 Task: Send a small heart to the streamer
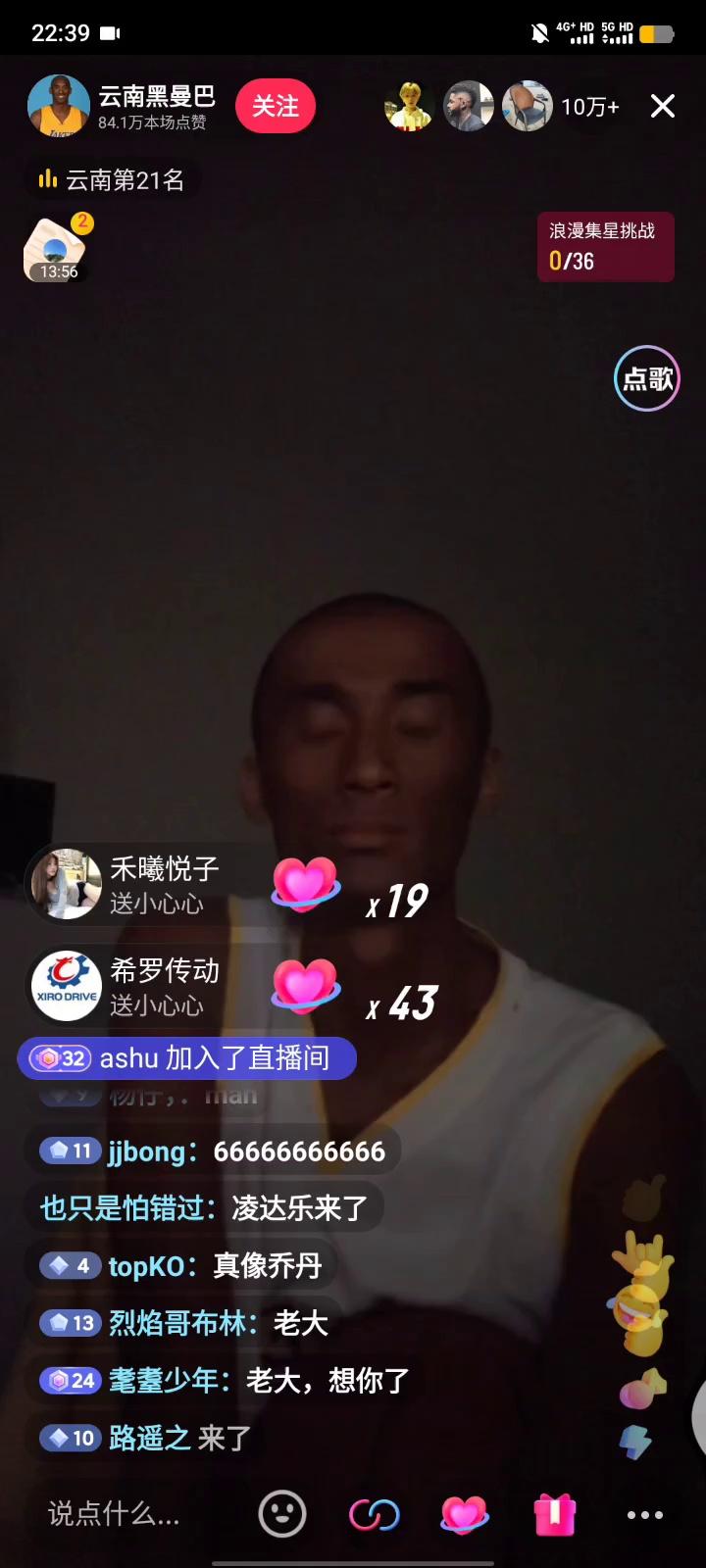point(464,1514)
